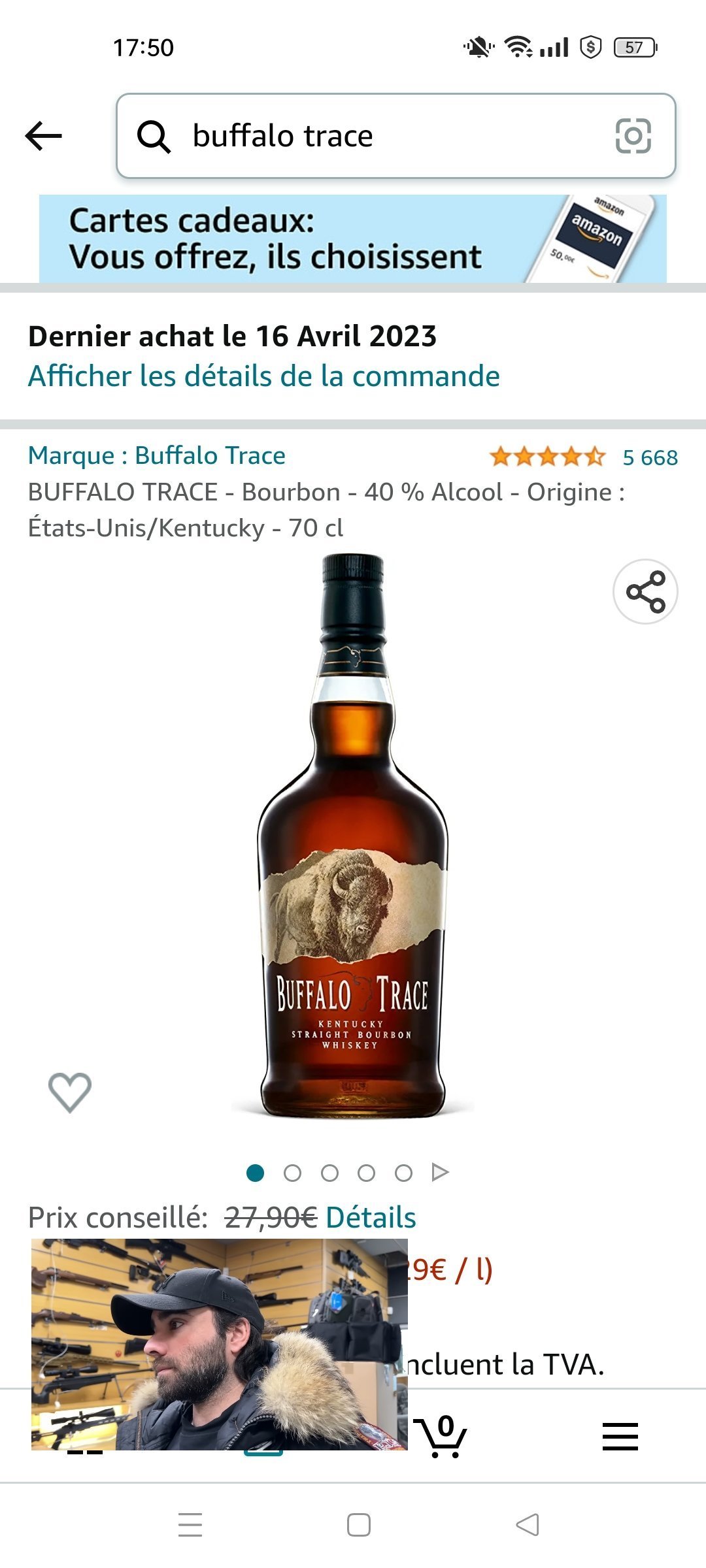This screenshot has height=1568, width=706.
Task: Jump to the second product image dot
Action: (x=292, y=1173)
